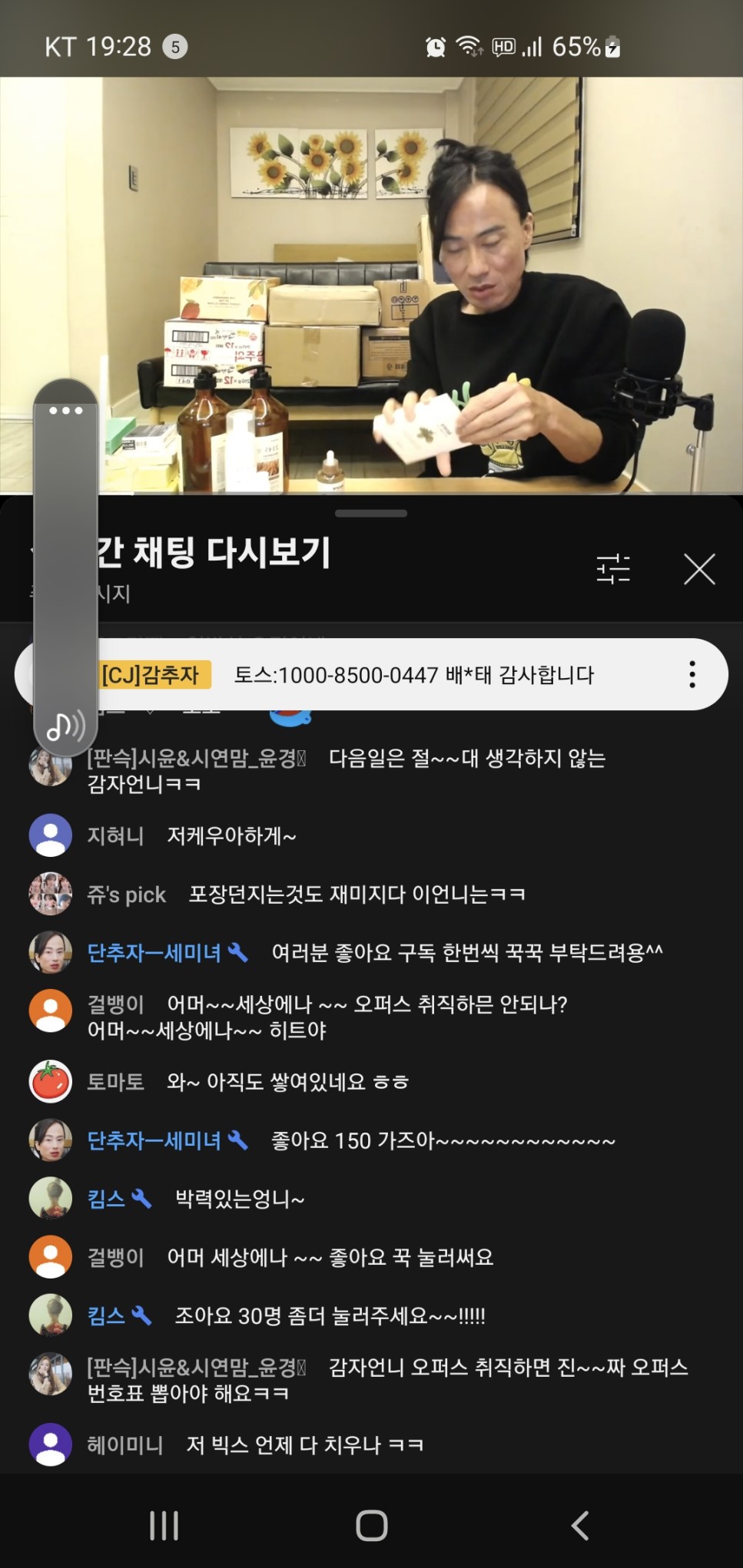743x1568 pixels.
Task: Select the pinned 토스 donation message
Action: coord(413,675)
